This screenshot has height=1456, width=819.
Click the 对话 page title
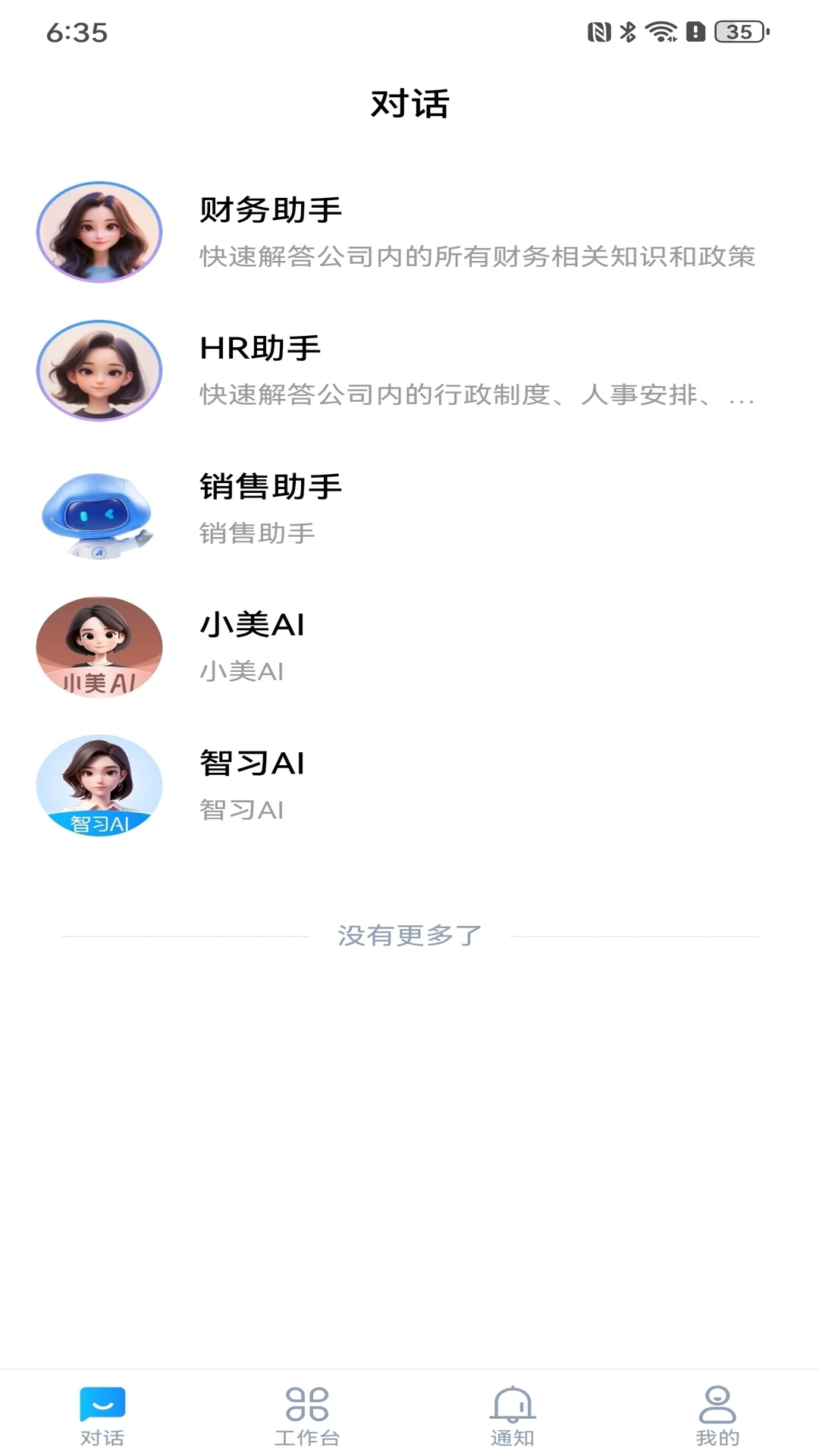(409, 105)
